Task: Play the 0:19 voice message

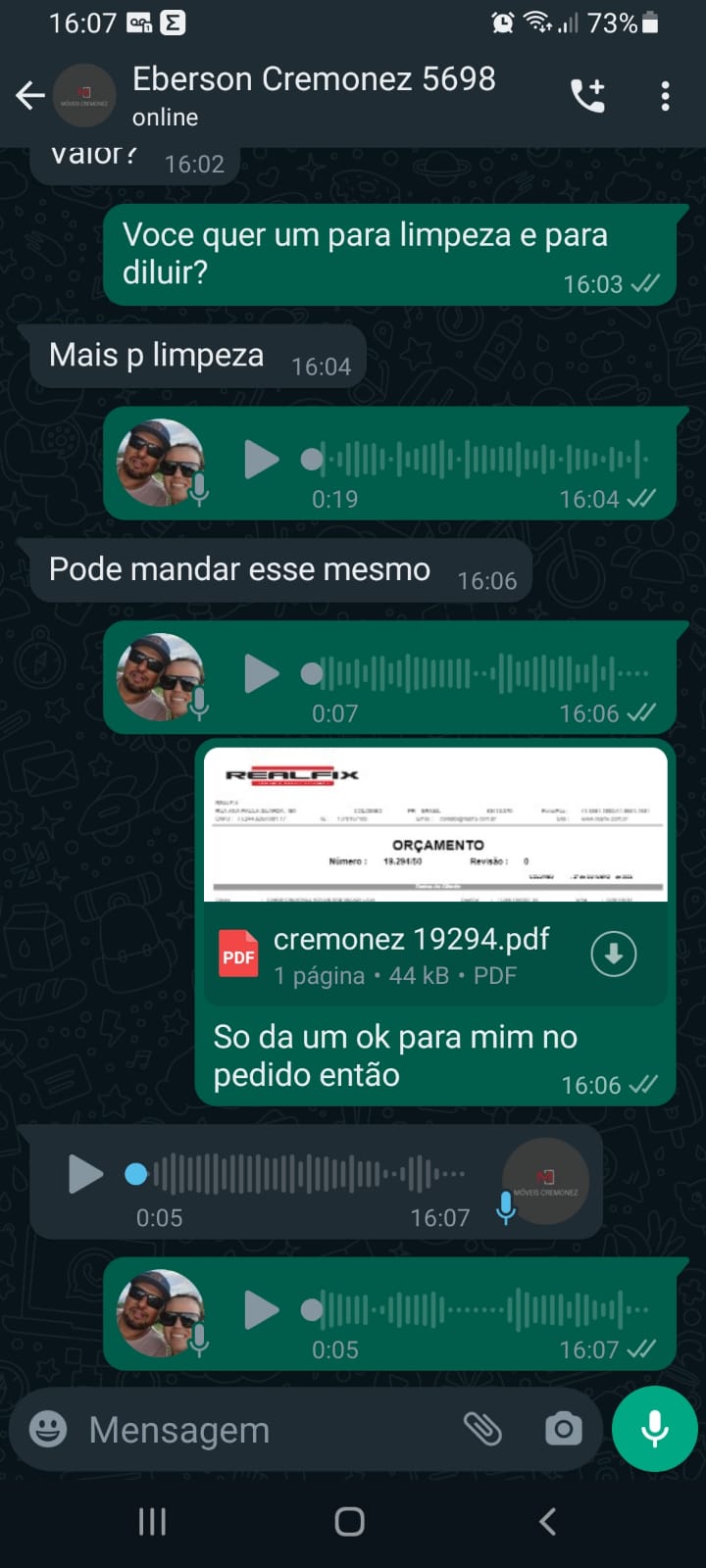Action: click(x=261, y=460)
